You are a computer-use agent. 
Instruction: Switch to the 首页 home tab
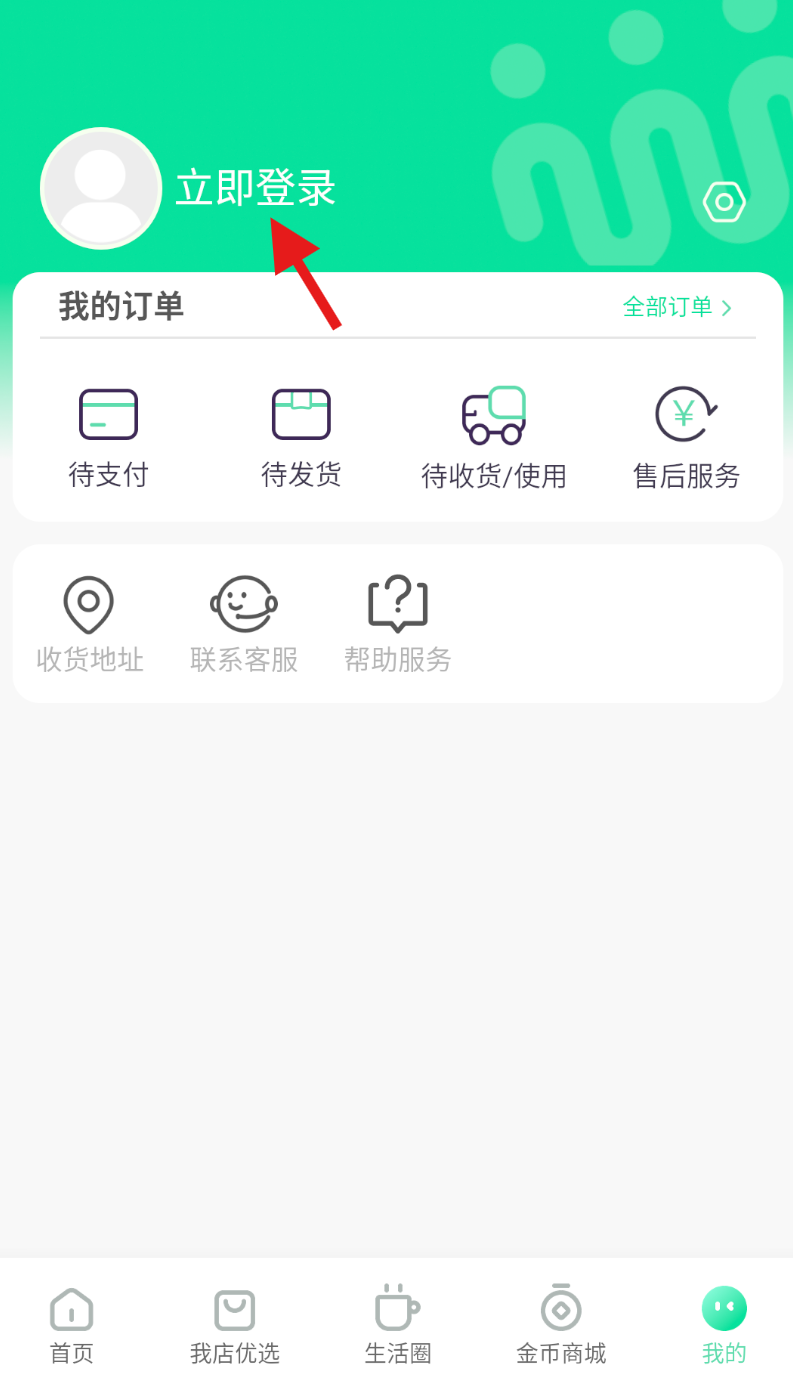70,1322
